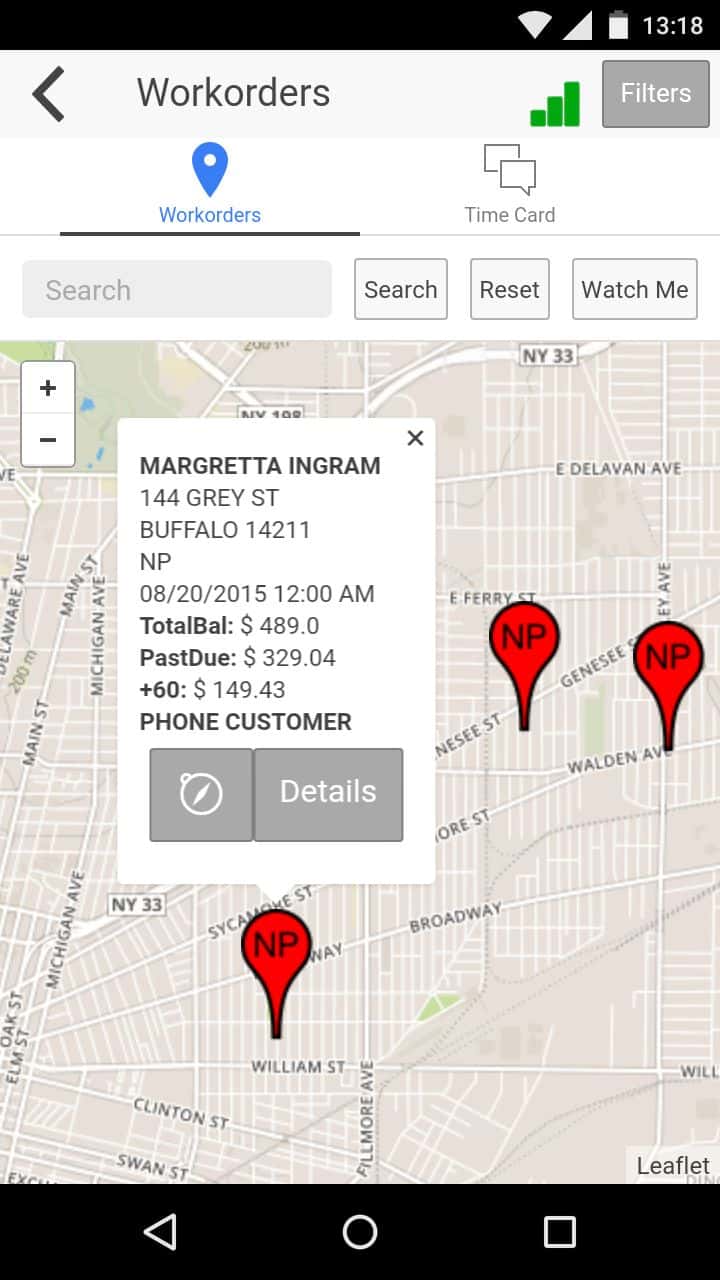Switch to the Time Card tab
720x1280 pixels.
click(509, 187)
